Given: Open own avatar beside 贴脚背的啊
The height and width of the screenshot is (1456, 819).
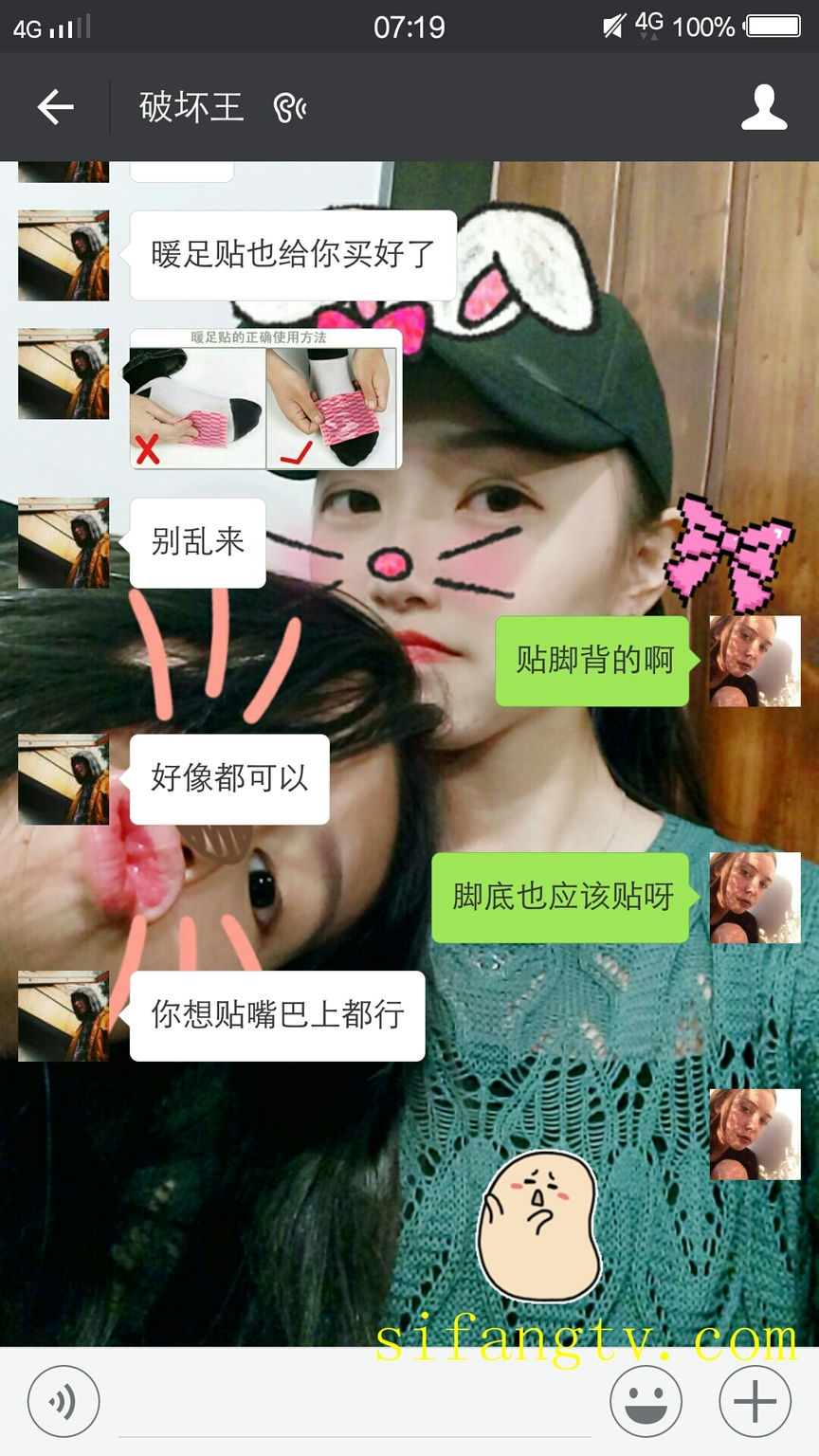Looking at the screenshot, I should (755, 661).
